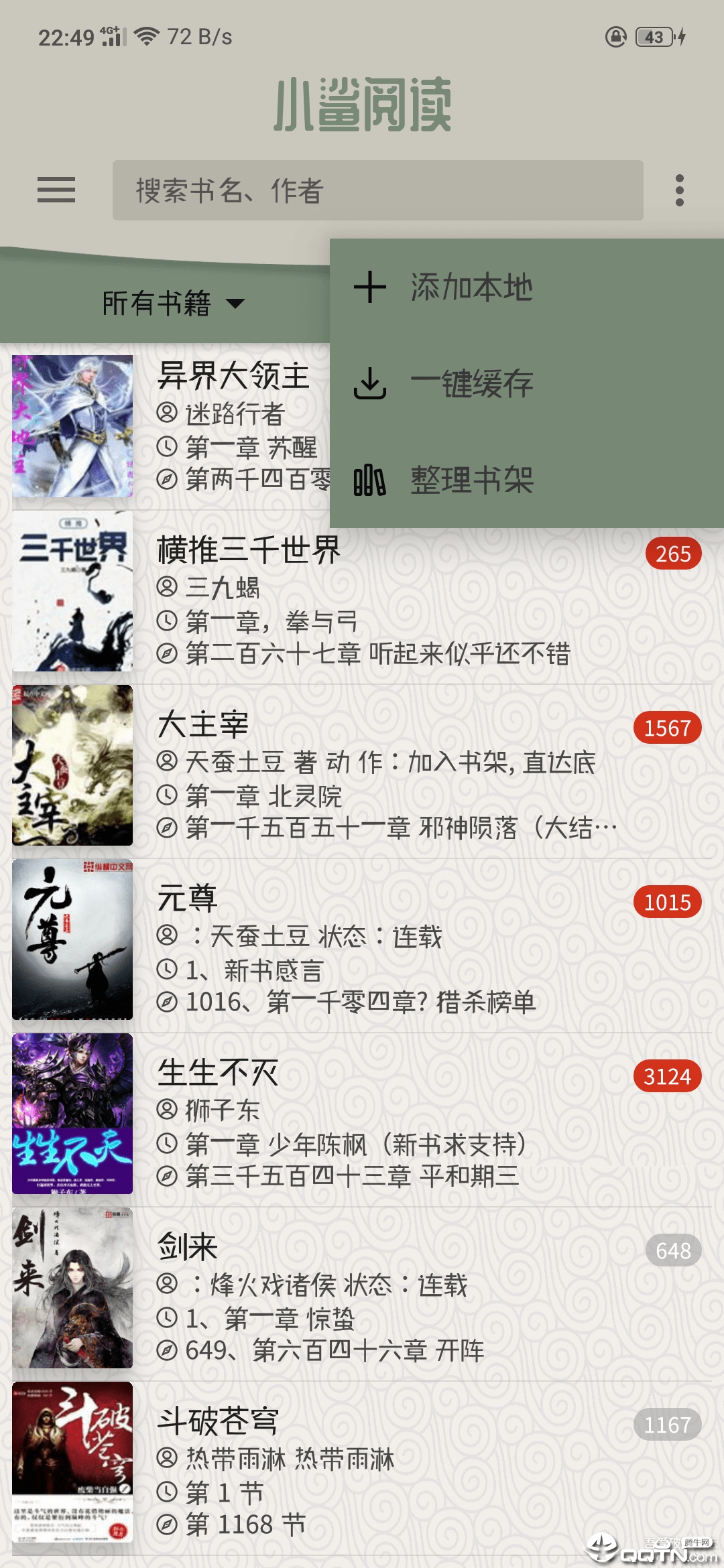Select 整理书架 to organize the bookshelf
This screenshot has width=724, height=1568.
(471, 480)
